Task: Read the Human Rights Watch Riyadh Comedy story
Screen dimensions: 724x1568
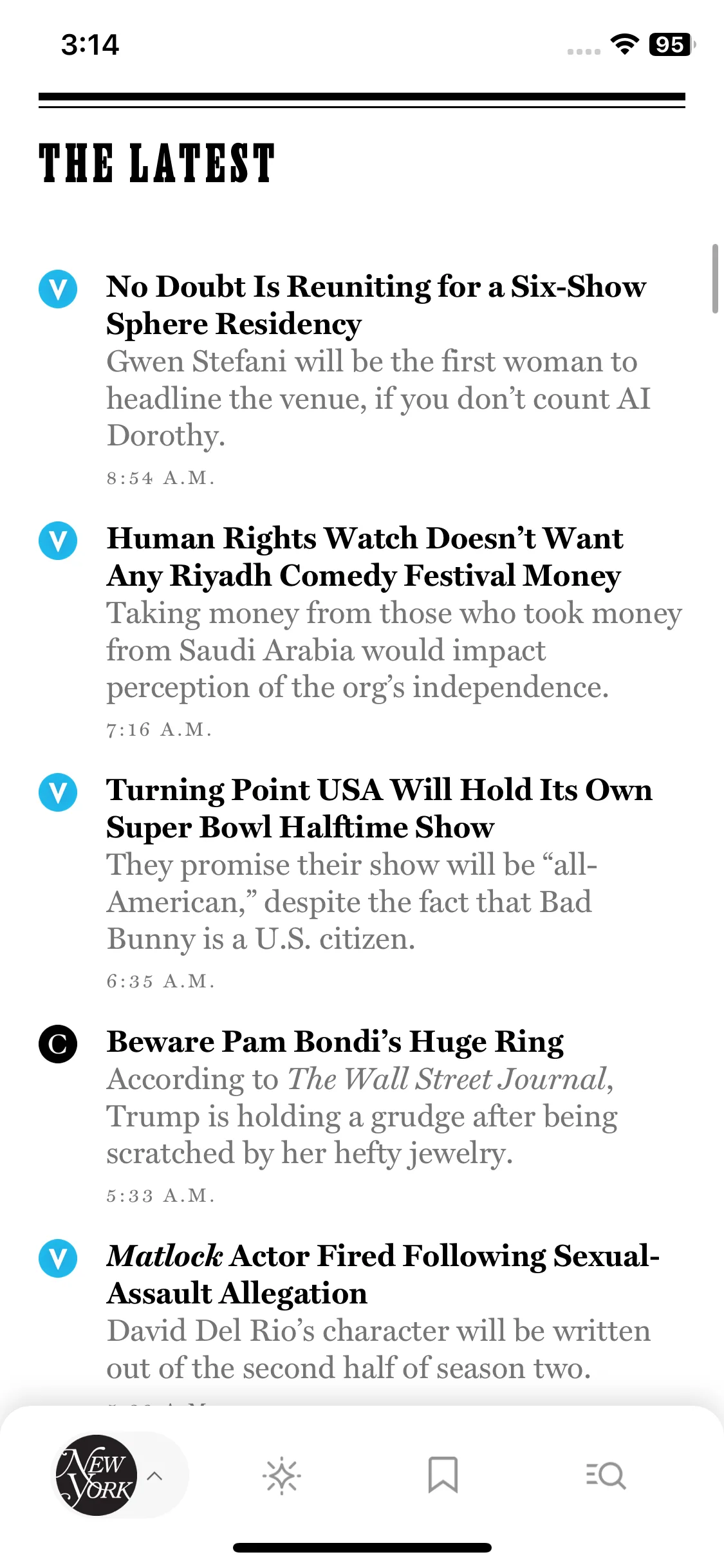Action: [x=365, y=557]
